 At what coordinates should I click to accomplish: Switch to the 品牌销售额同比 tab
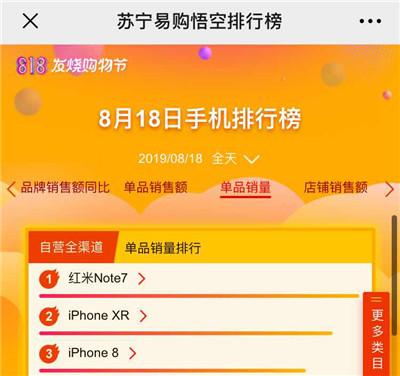65,188
